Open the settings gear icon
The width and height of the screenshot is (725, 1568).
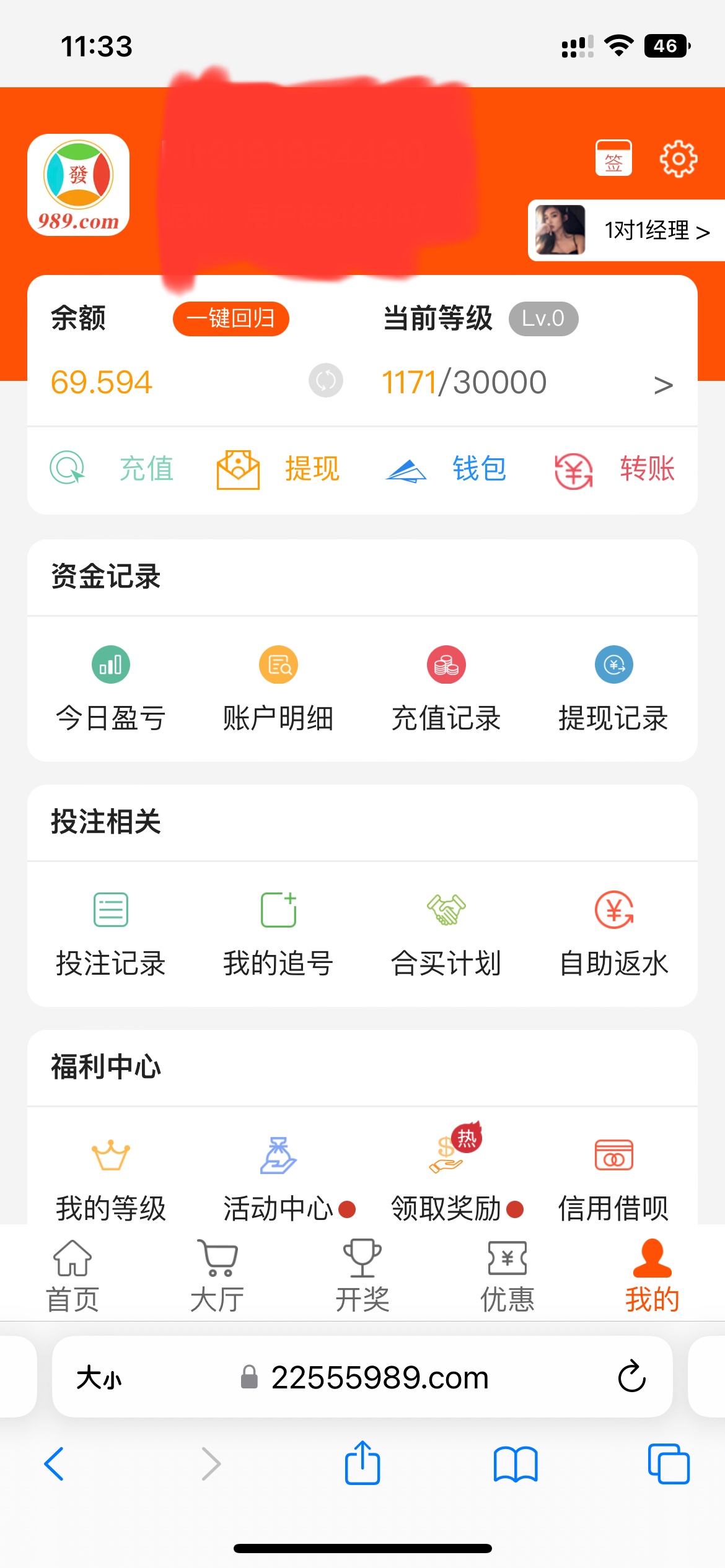[x=678, y=159]
